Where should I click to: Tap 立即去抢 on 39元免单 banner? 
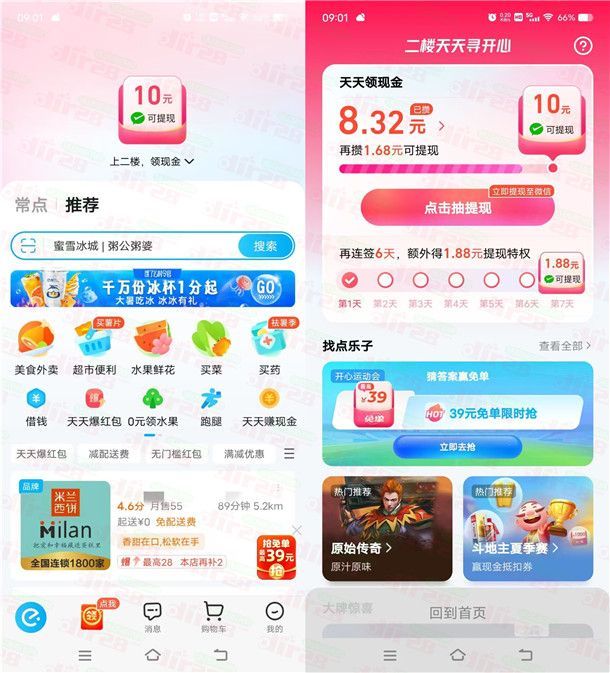[x=456, y=446]
